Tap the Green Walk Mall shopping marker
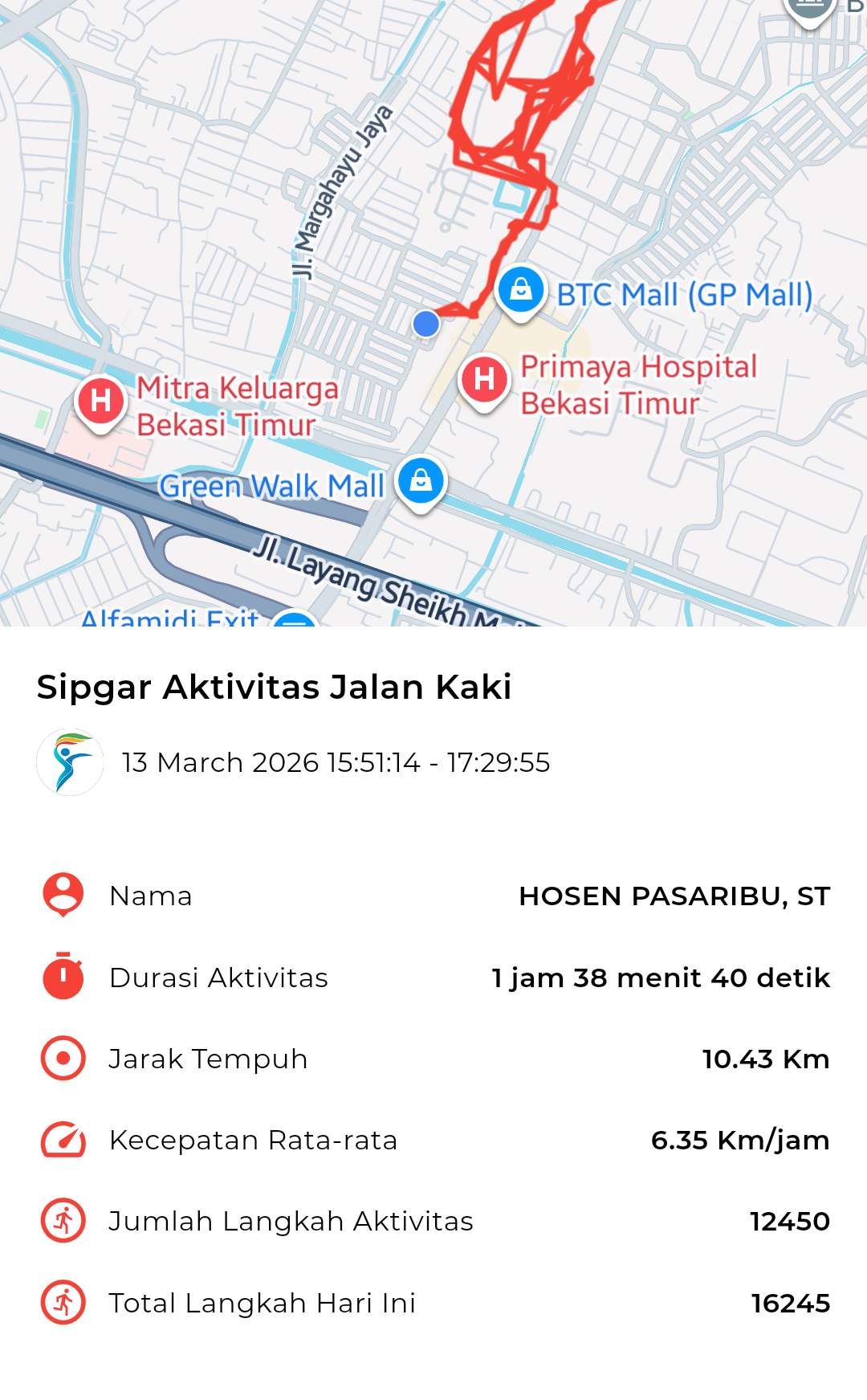Screen dimensions: 867x1400 tap(421, 480)
